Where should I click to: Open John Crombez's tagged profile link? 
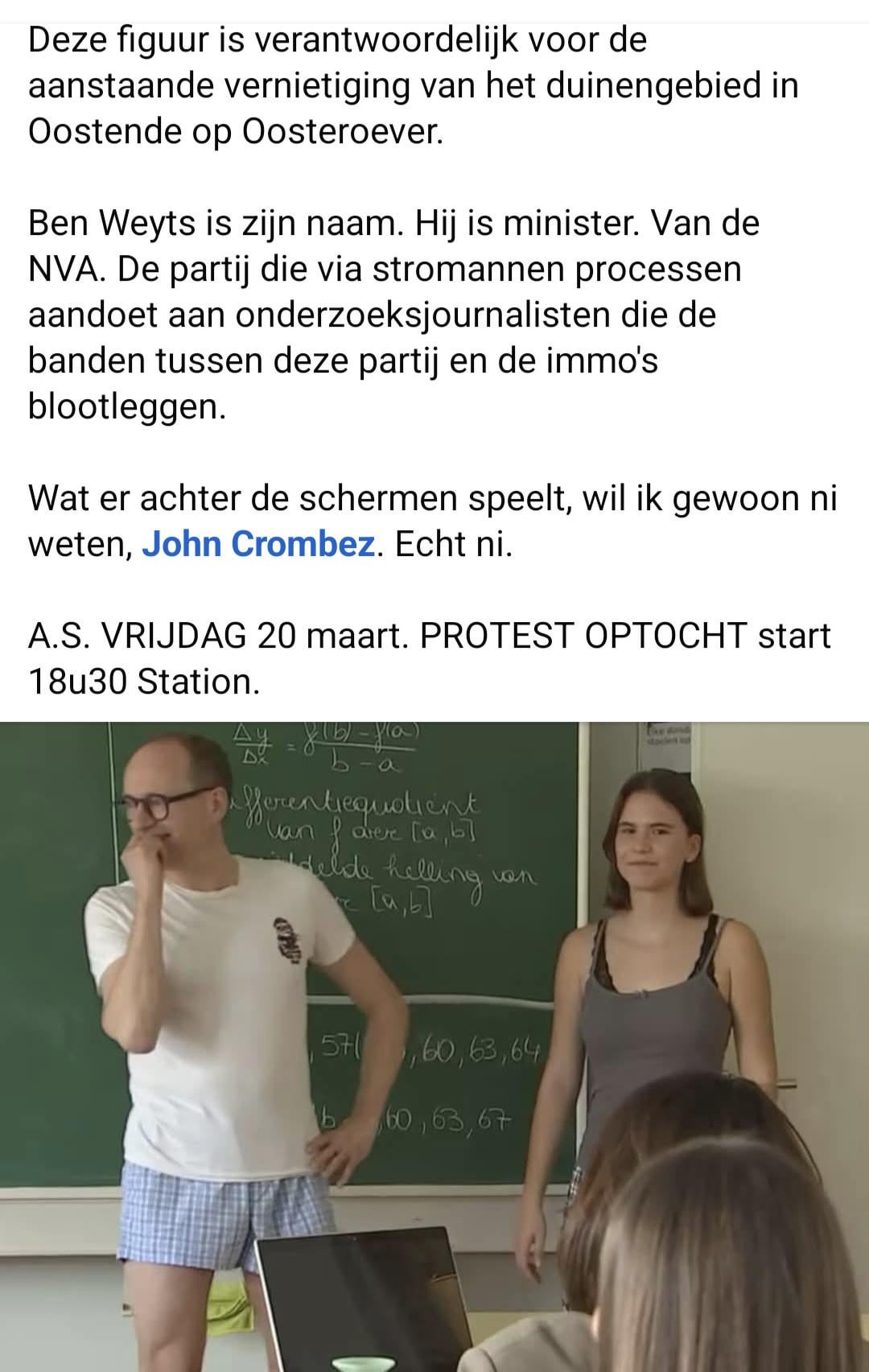257,545
